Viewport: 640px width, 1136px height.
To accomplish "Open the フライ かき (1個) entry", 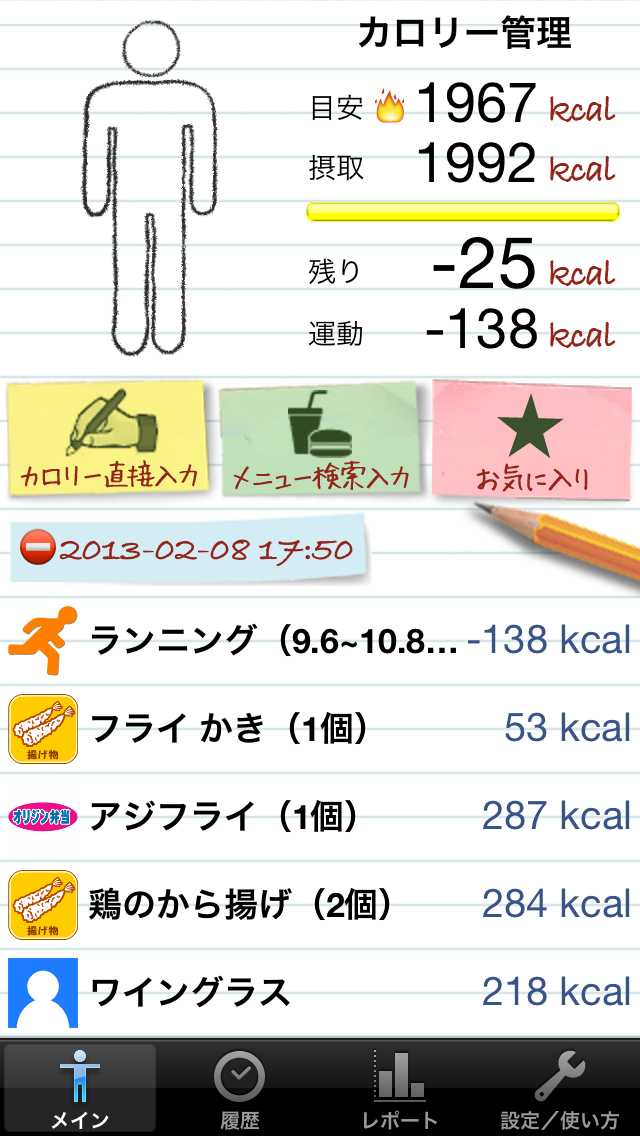I will tap(320, 728).
